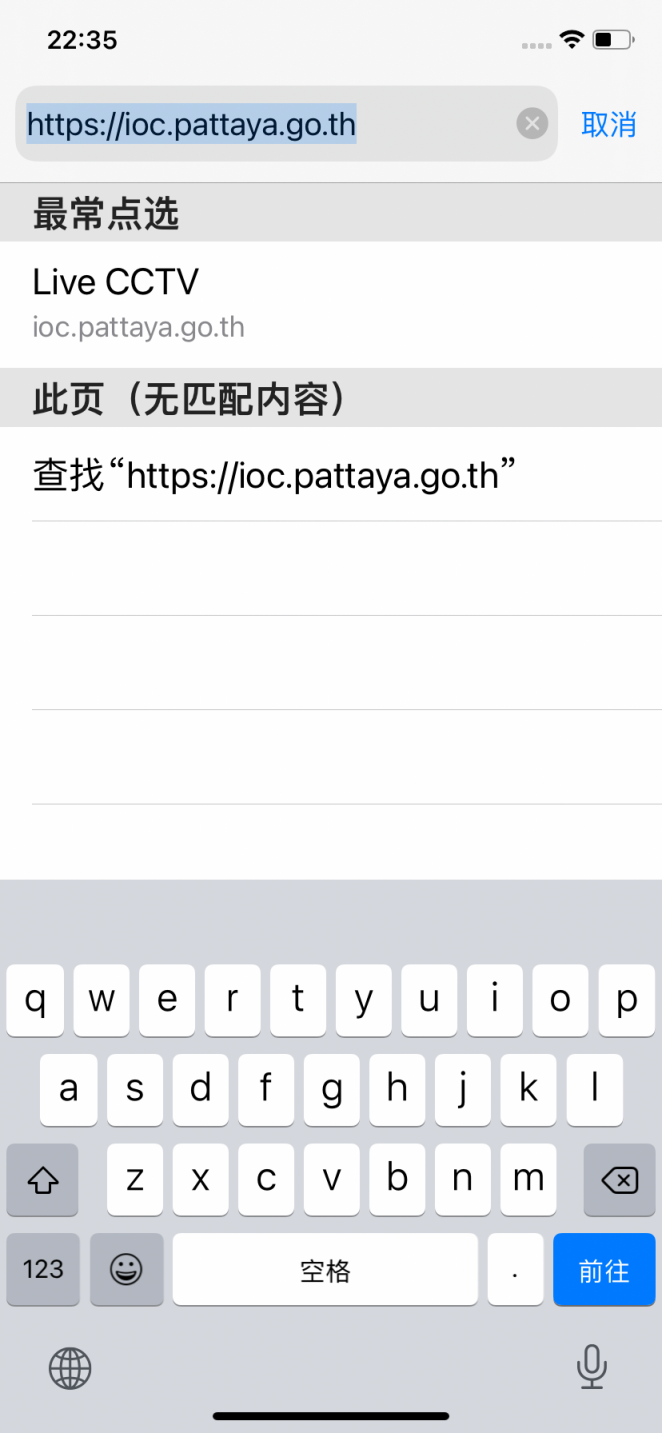
Task: Tap 取消 to cancel editing the address
Action: coord(608,124)
